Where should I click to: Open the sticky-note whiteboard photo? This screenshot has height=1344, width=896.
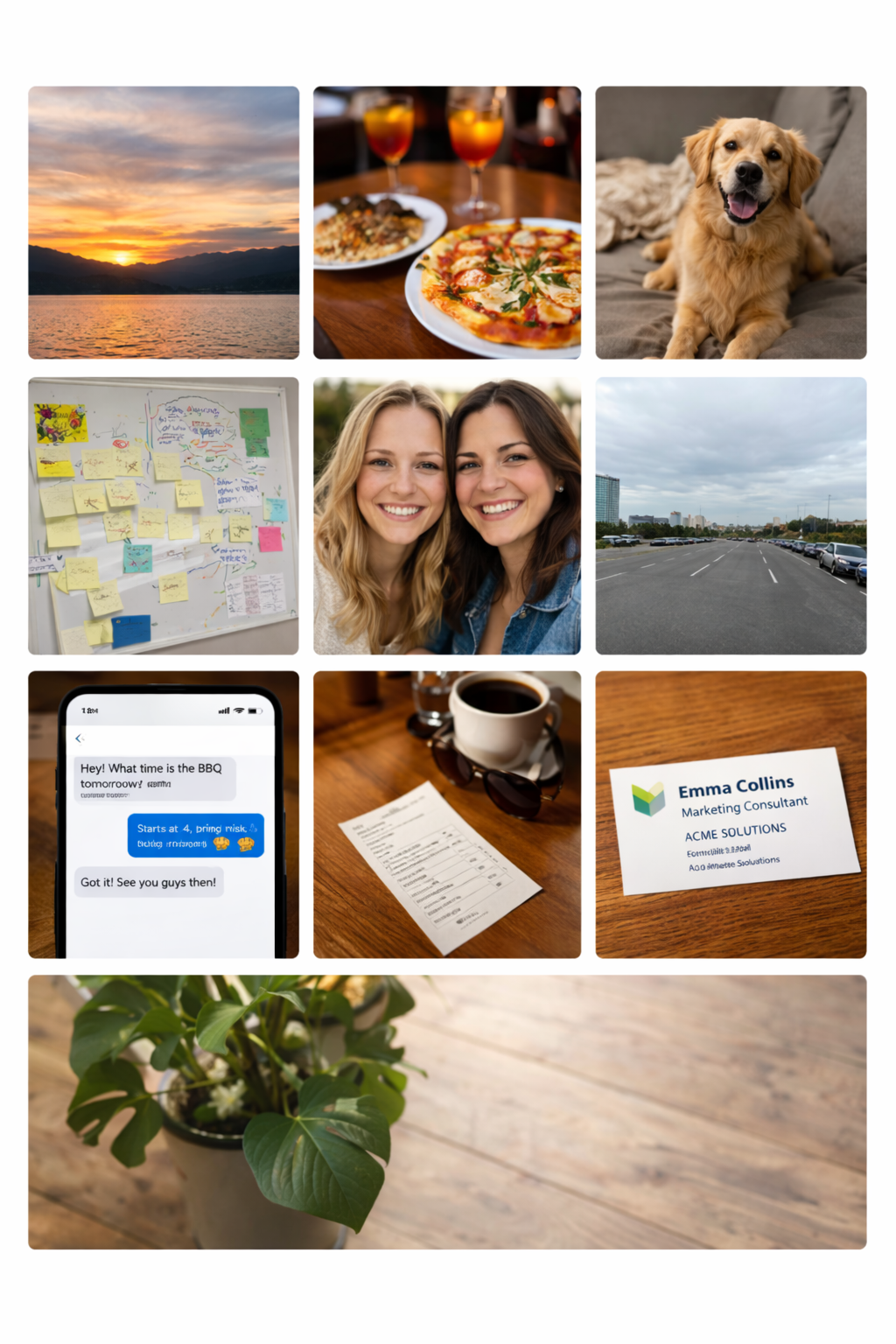[x=163, y=514]
